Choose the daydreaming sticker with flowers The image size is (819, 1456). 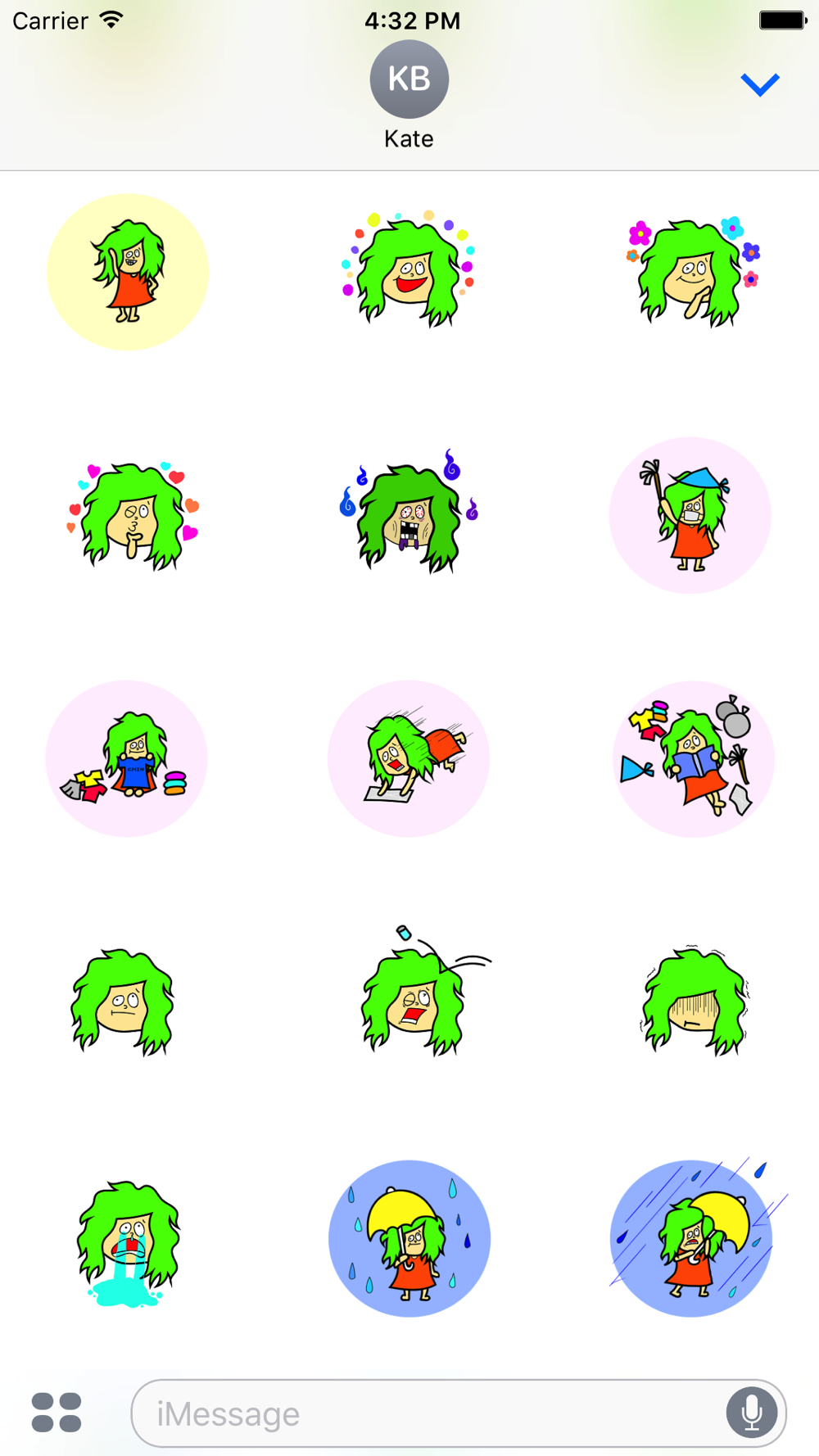692,270
